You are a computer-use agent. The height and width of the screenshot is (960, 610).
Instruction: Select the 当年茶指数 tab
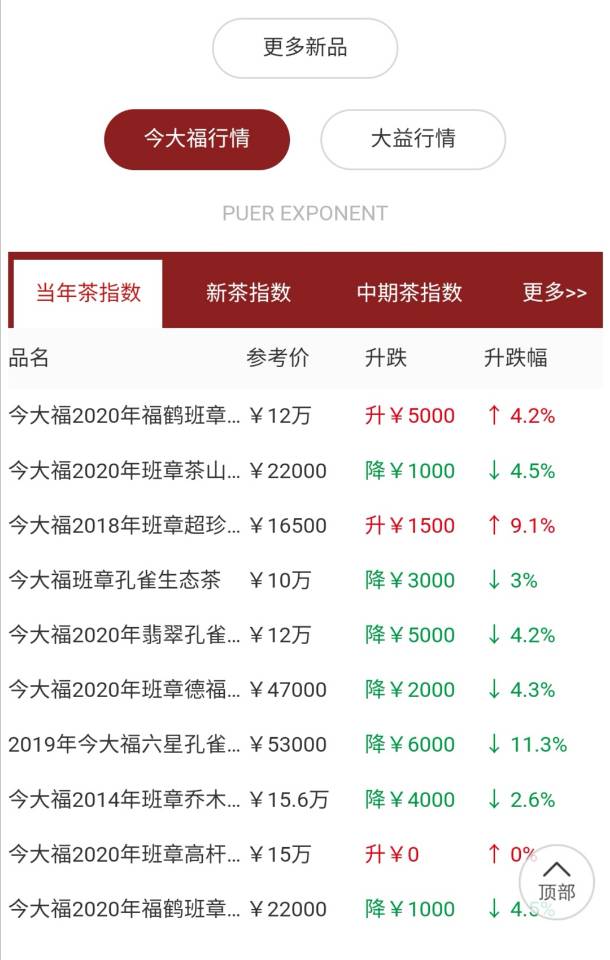88,293
